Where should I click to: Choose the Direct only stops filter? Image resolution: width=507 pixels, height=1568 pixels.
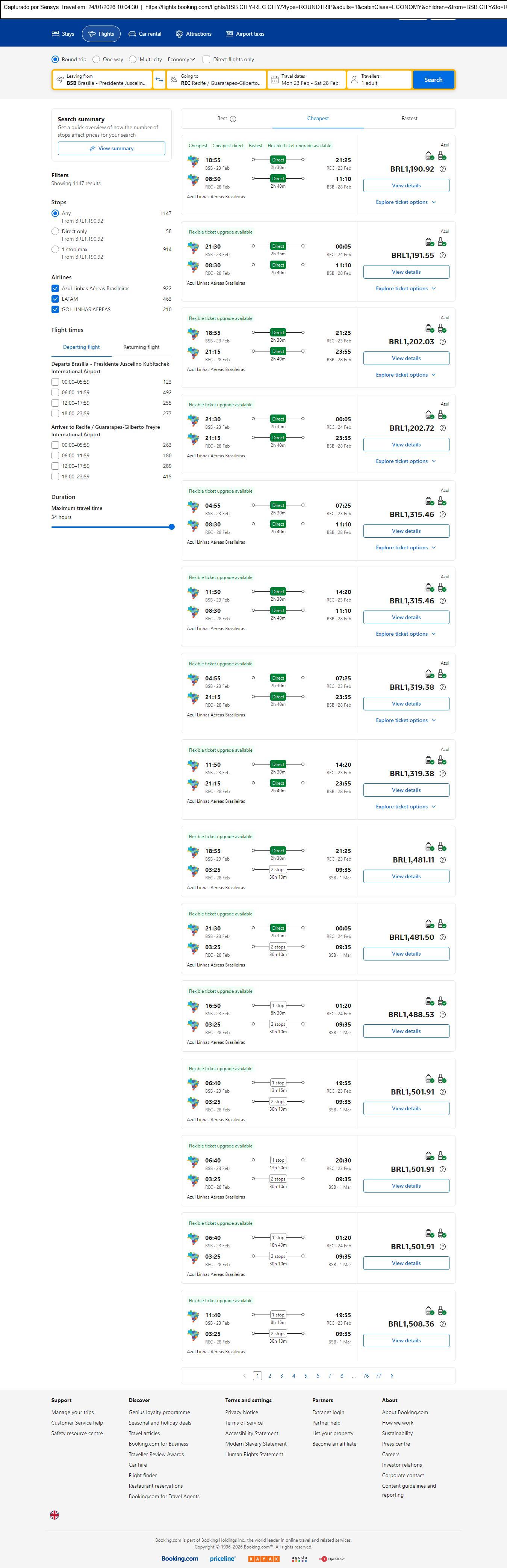coord(56,231)
